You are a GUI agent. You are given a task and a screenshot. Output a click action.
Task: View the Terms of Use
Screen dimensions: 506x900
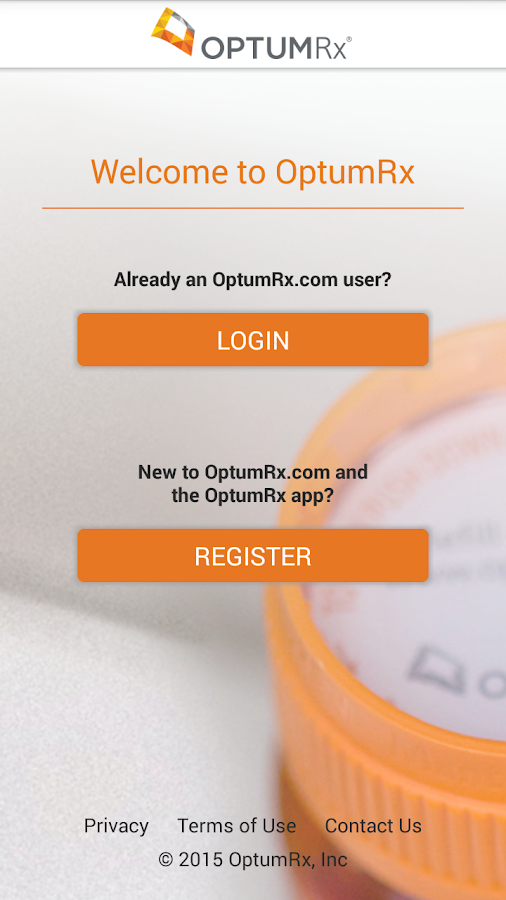click(x=237, y=826)
